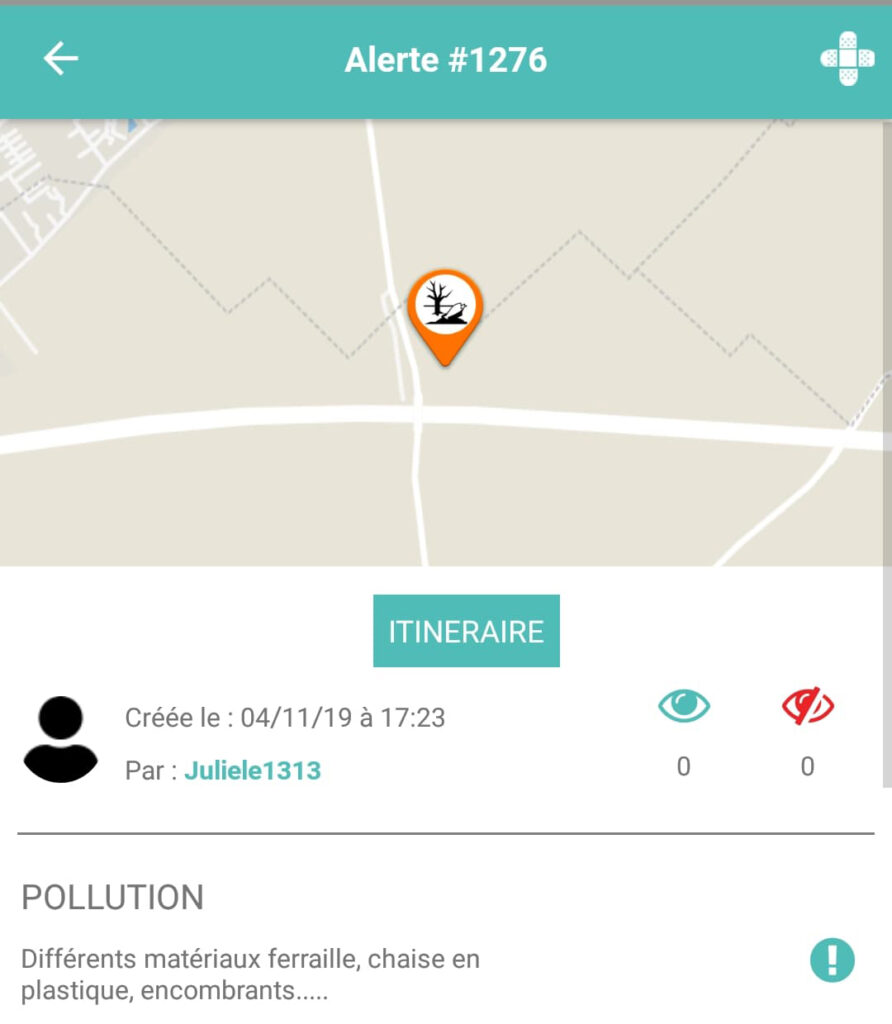The width and height of the screenshot is (892, 1024).
Task: Tap the exclamation mark icon by description
Action: click(x=832, y=961)
